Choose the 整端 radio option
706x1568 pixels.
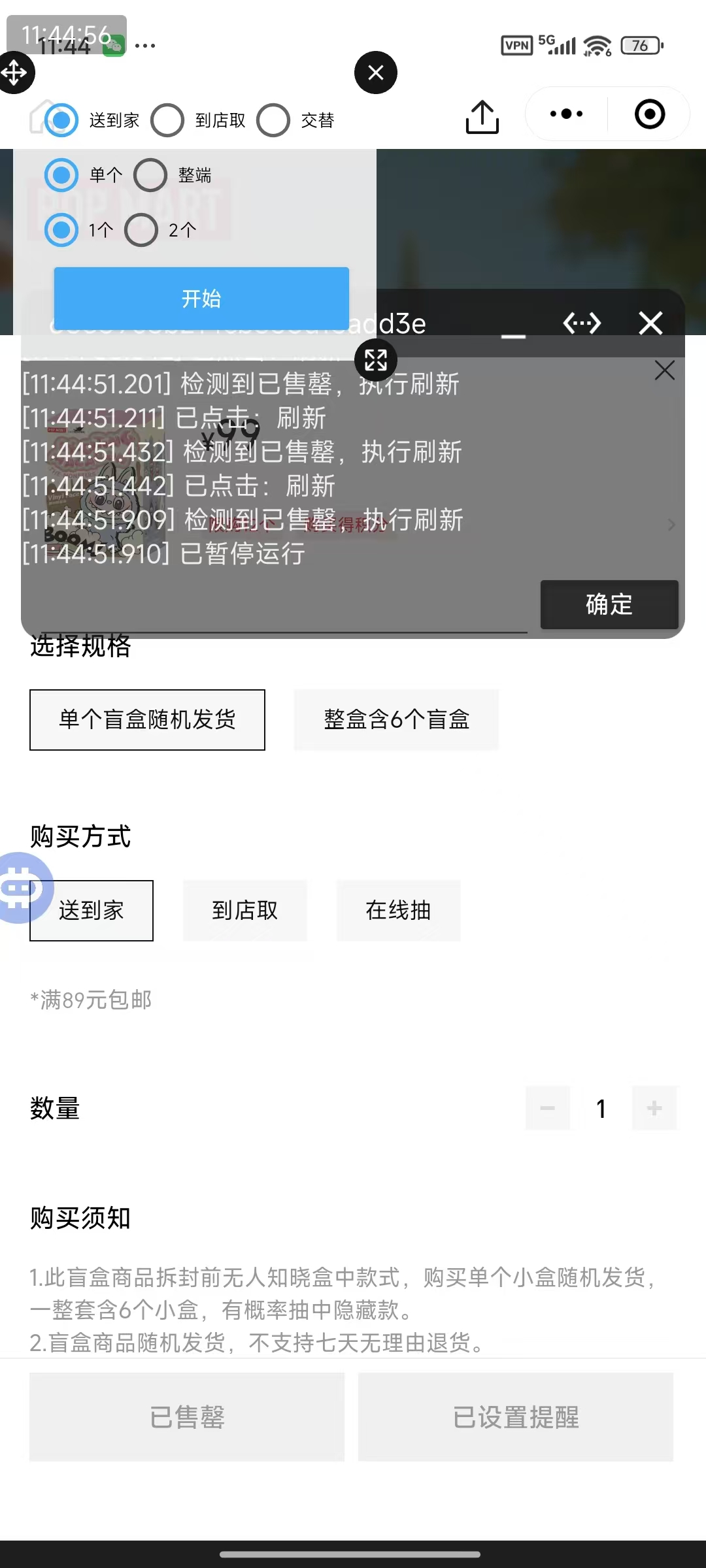[150, 175]
